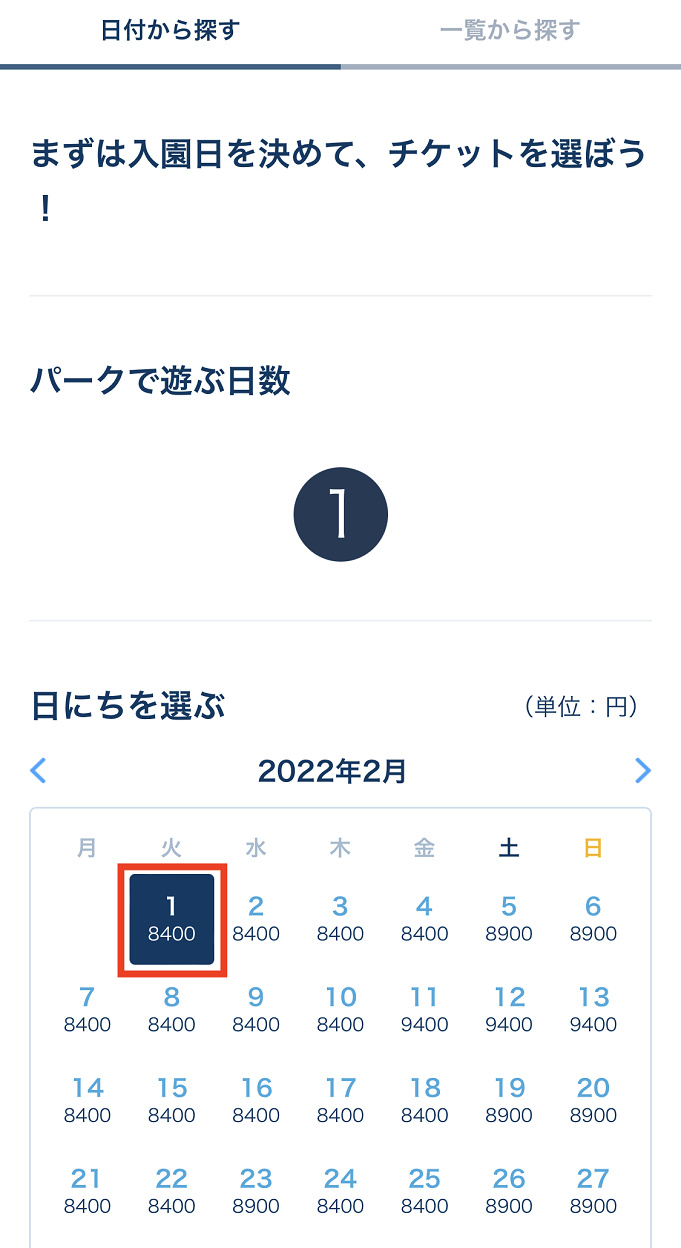Image resolution: width=681 pixels, height=1248 pixels.
Task: Advance to the next month
Action: tap(642, 770)
